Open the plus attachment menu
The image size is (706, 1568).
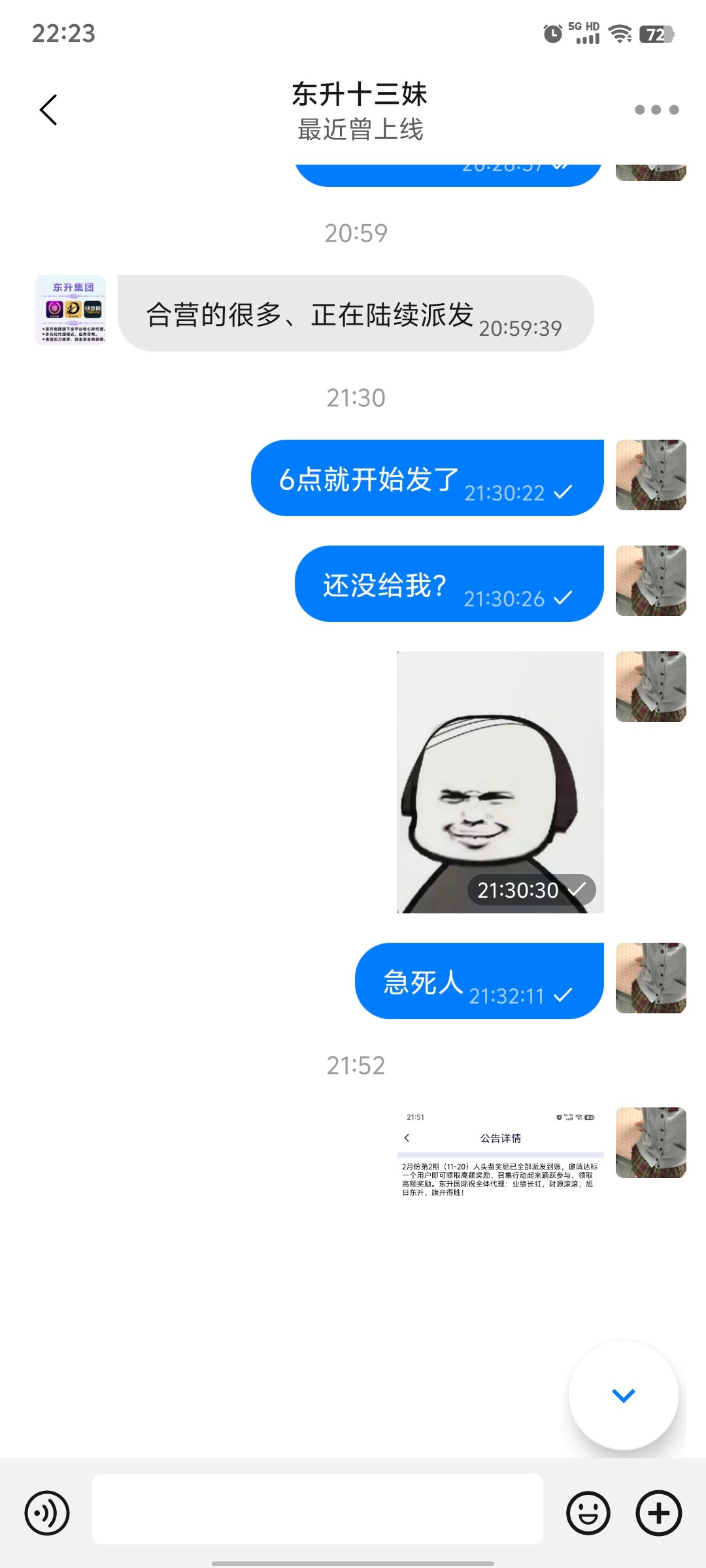pos(658,1512)
